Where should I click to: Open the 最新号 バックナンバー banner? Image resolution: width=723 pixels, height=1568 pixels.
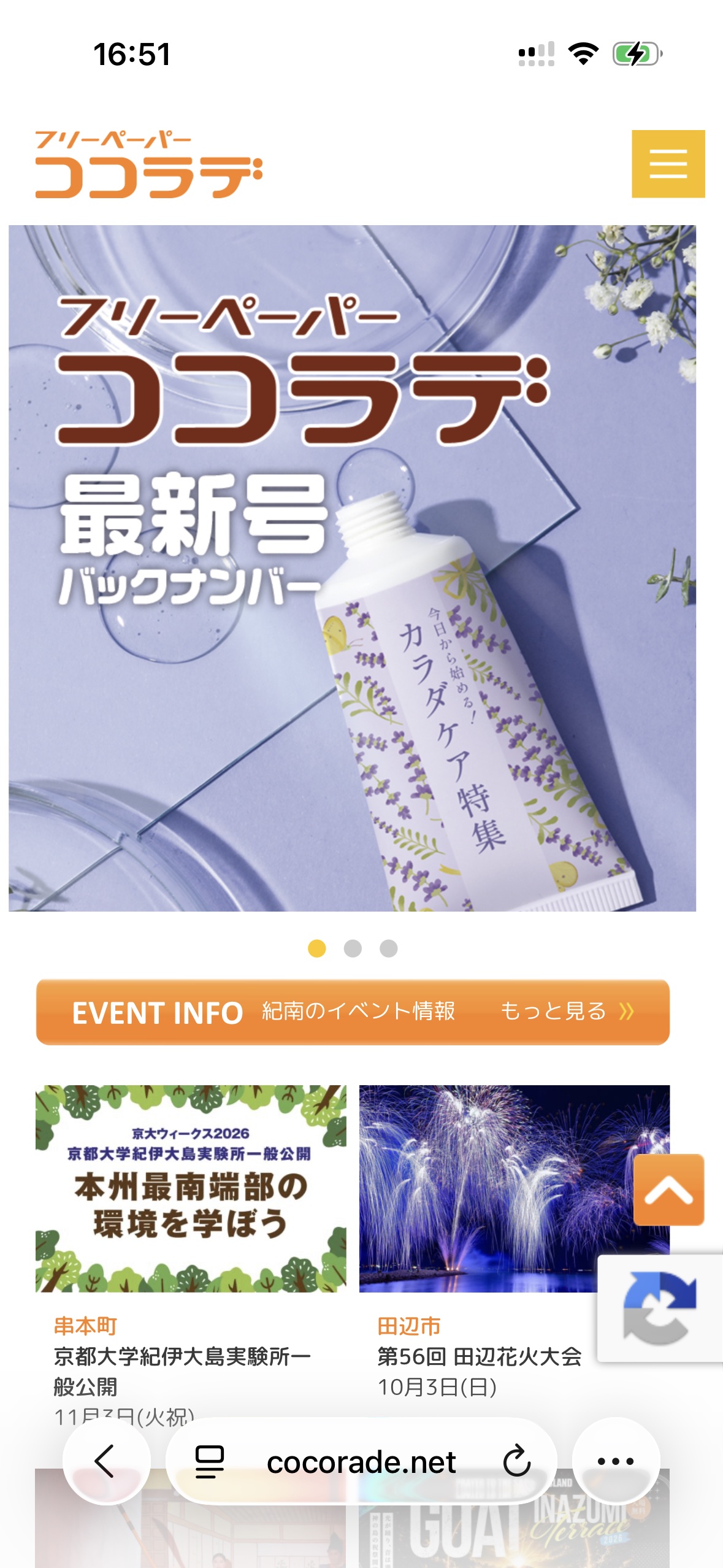tap(352, 568)
